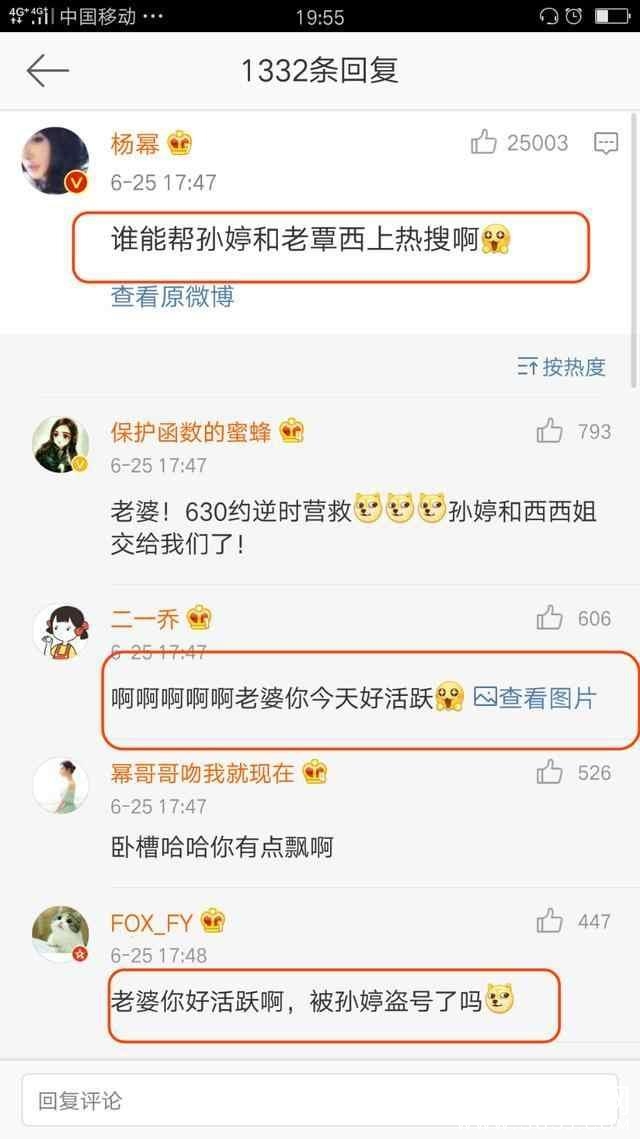The height and width of the screenshot is (1139, 640).
Task: Open the 查看原微博 link
Action: tap(172, 297)
